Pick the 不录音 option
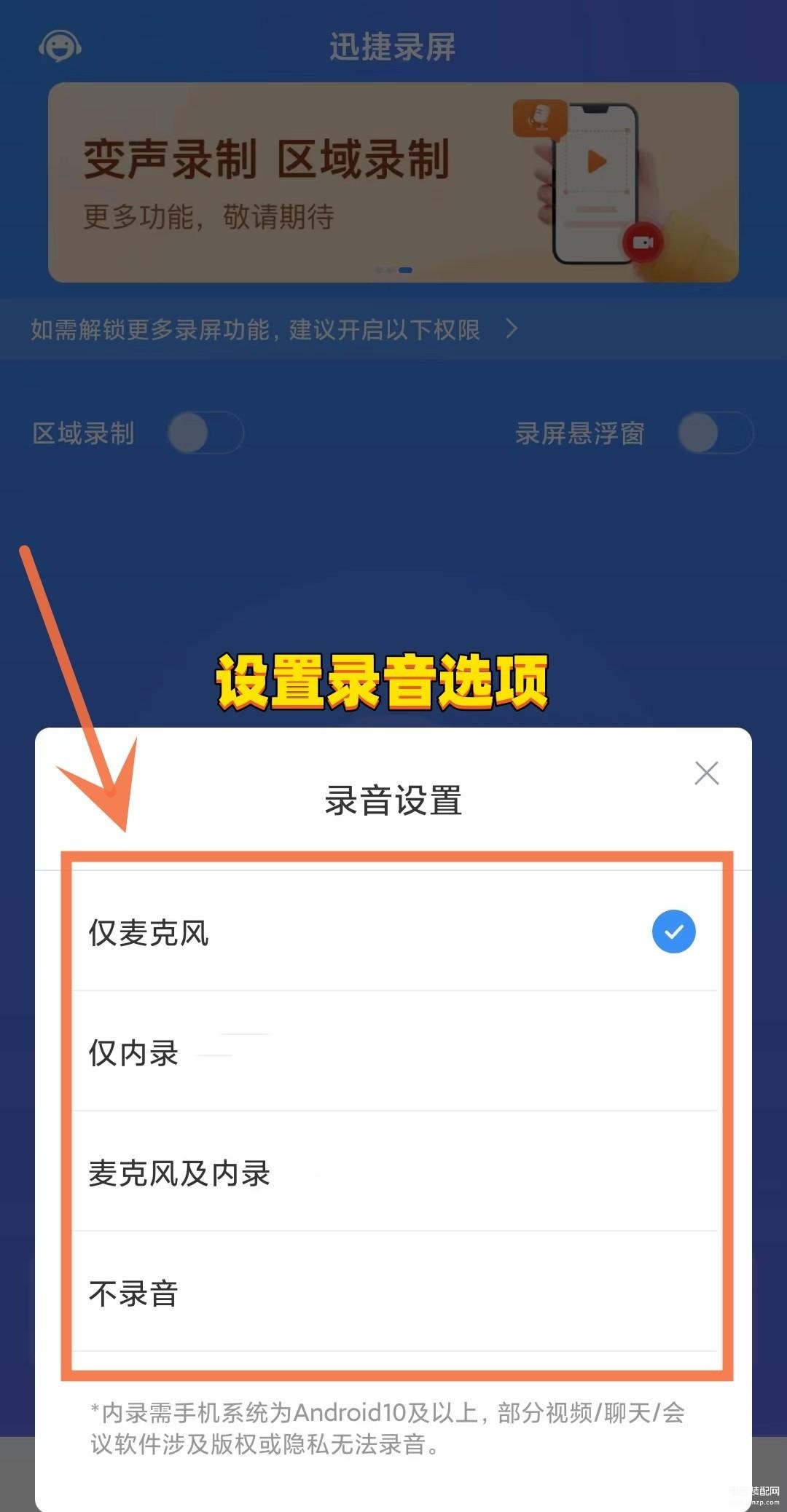 pyautogui.click(x=393, y=1291)
